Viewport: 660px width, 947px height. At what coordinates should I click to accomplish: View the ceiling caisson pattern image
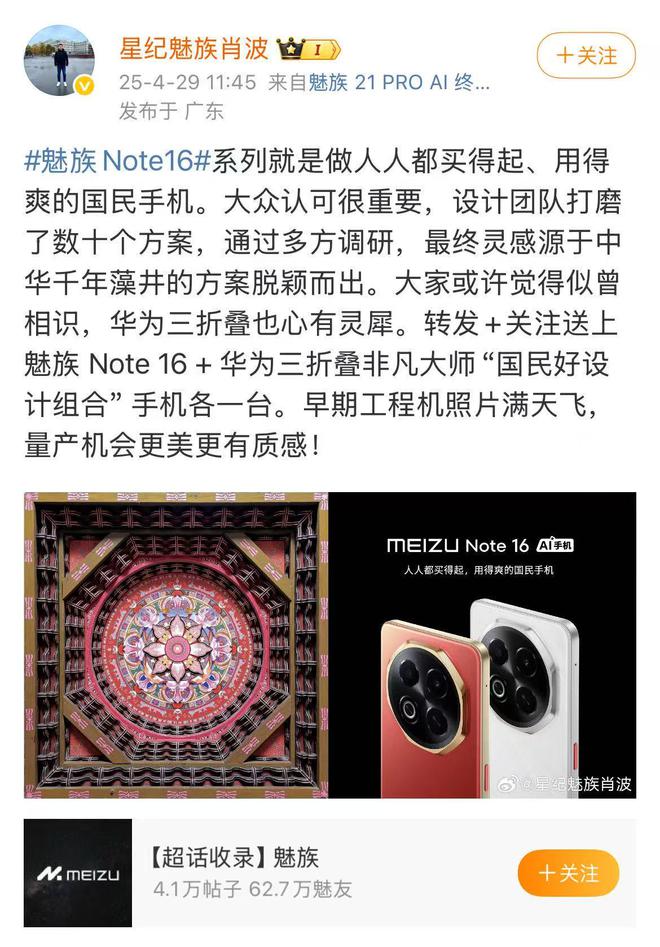pyautogui.click(x=177, y=645)
